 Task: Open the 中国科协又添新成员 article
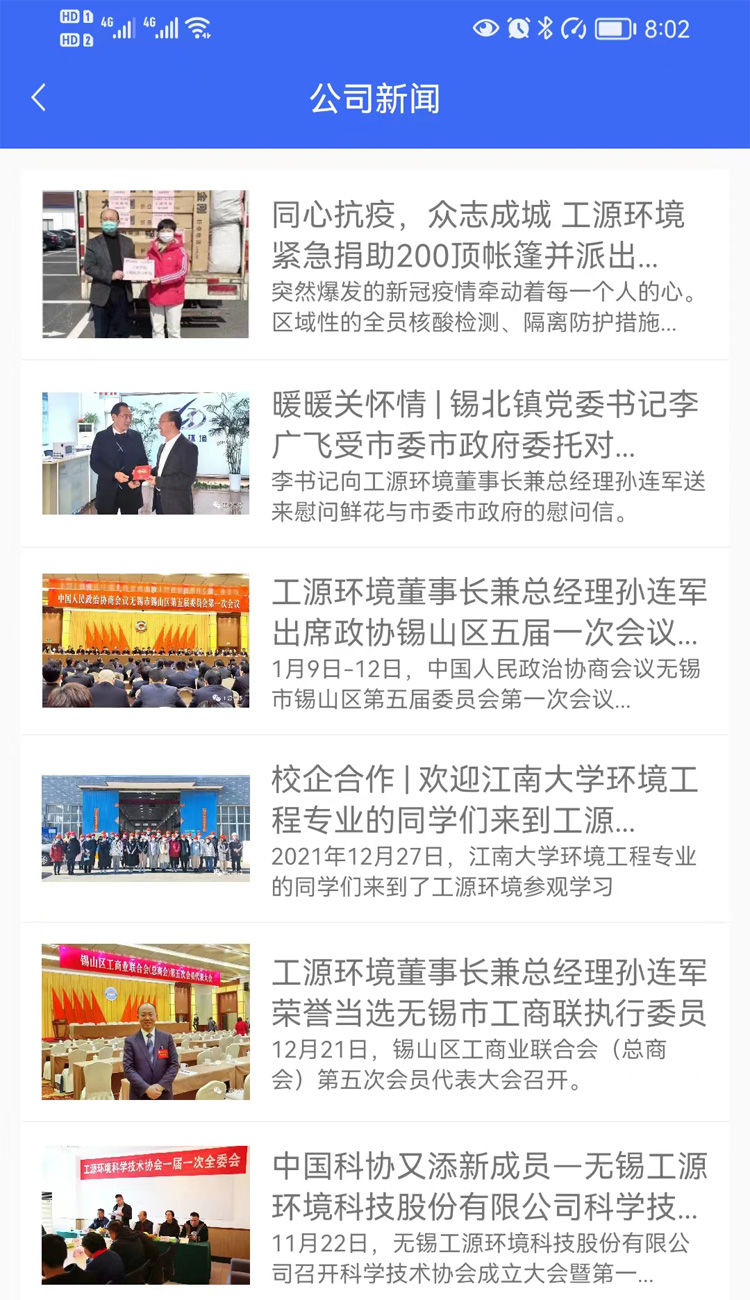coord(375,1211)
